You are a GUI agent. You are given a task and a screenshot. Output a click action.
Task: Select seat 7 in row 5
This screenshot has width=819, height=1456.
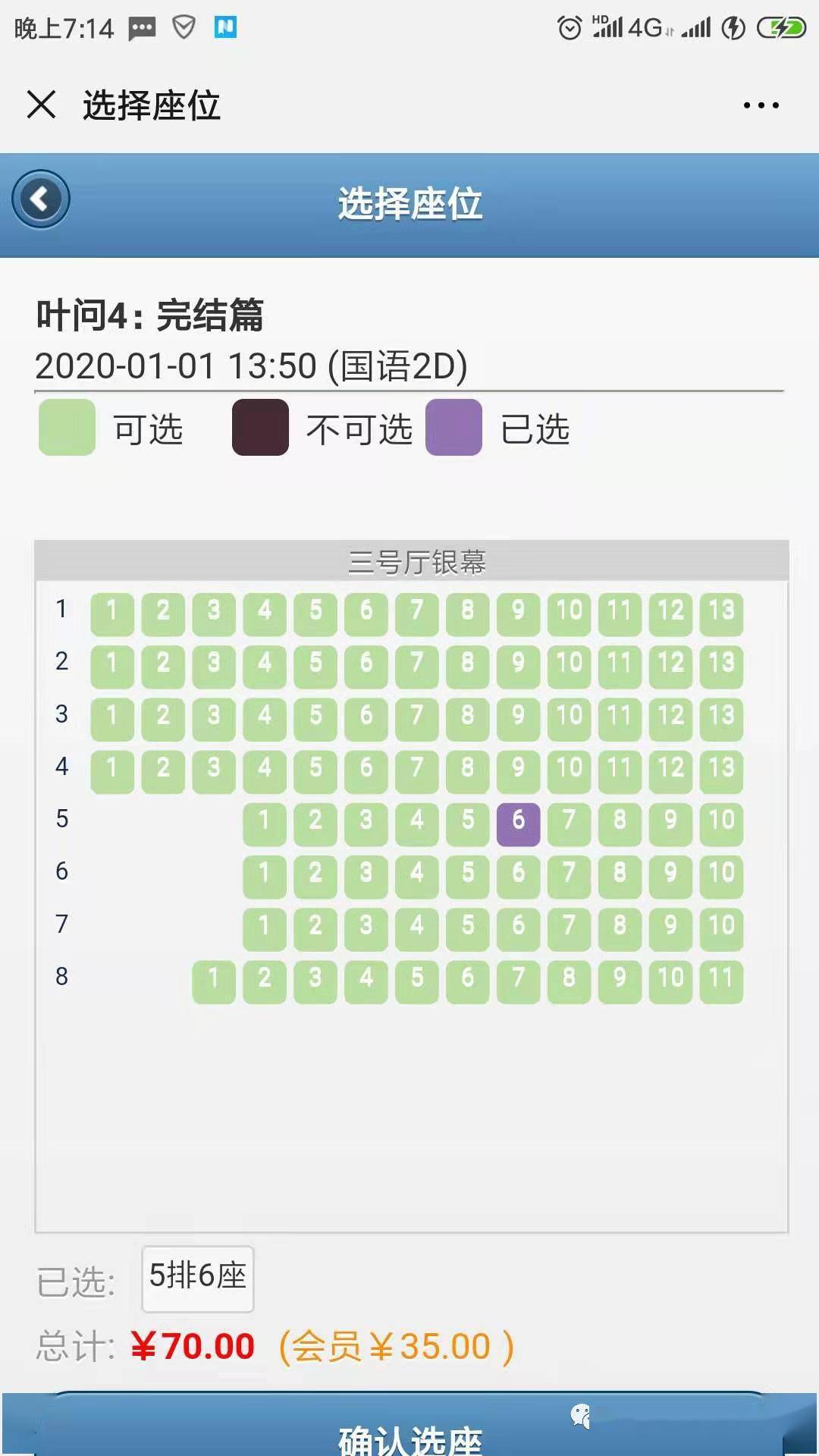coord(569,823)
